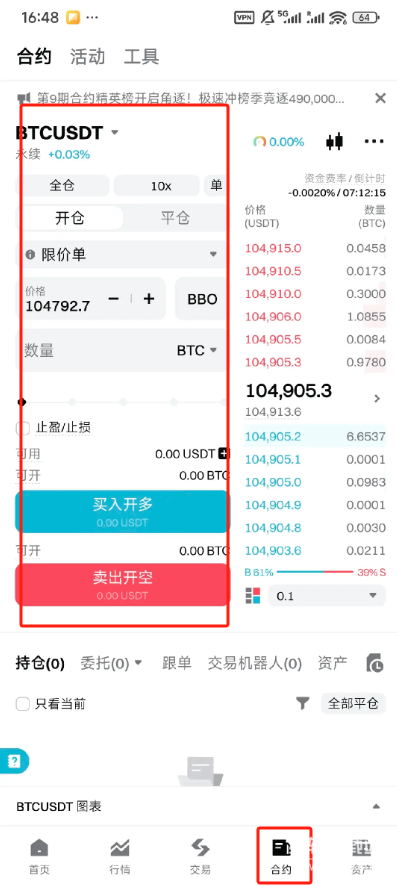The width and height of the screenshot is (397, 886).
Task: Dismiss the 第9期合约精英榜 announcement banner
Action: point(381,98)
